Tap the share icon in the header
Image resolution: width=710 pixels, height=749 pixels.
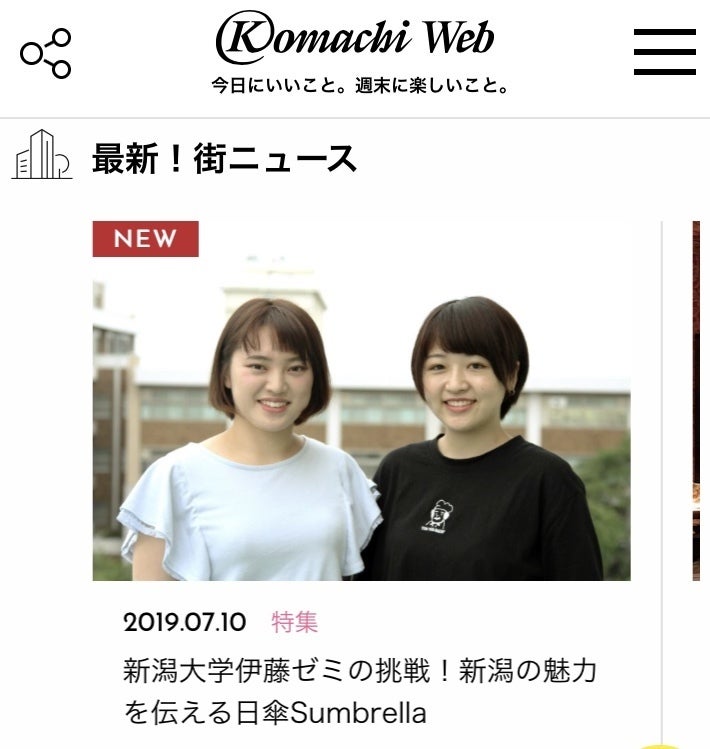[46, 53]
